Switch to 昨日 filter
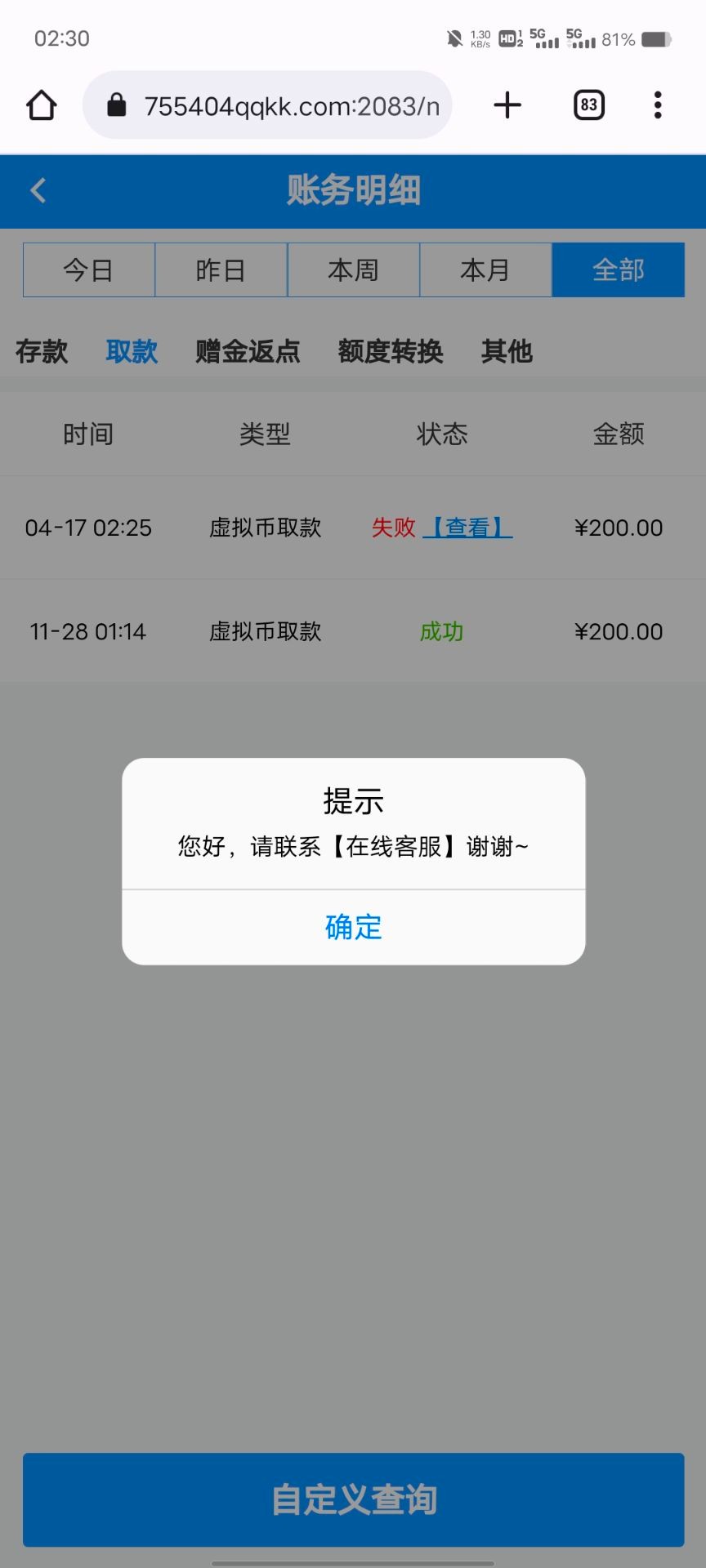This screenshot has height=1568, width=706. (221, 269)
